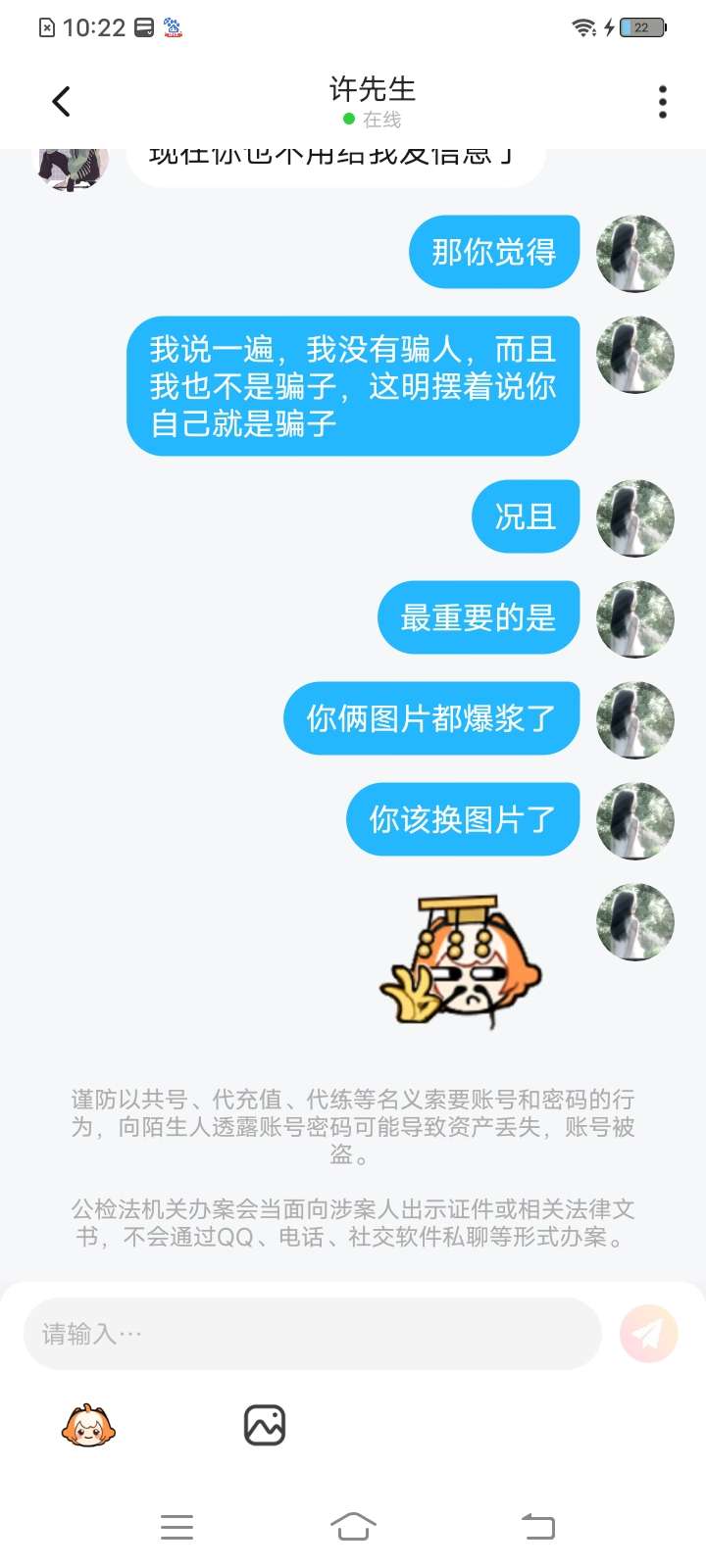
Task: Go back from the chat with 许先生
Action: 61,101
